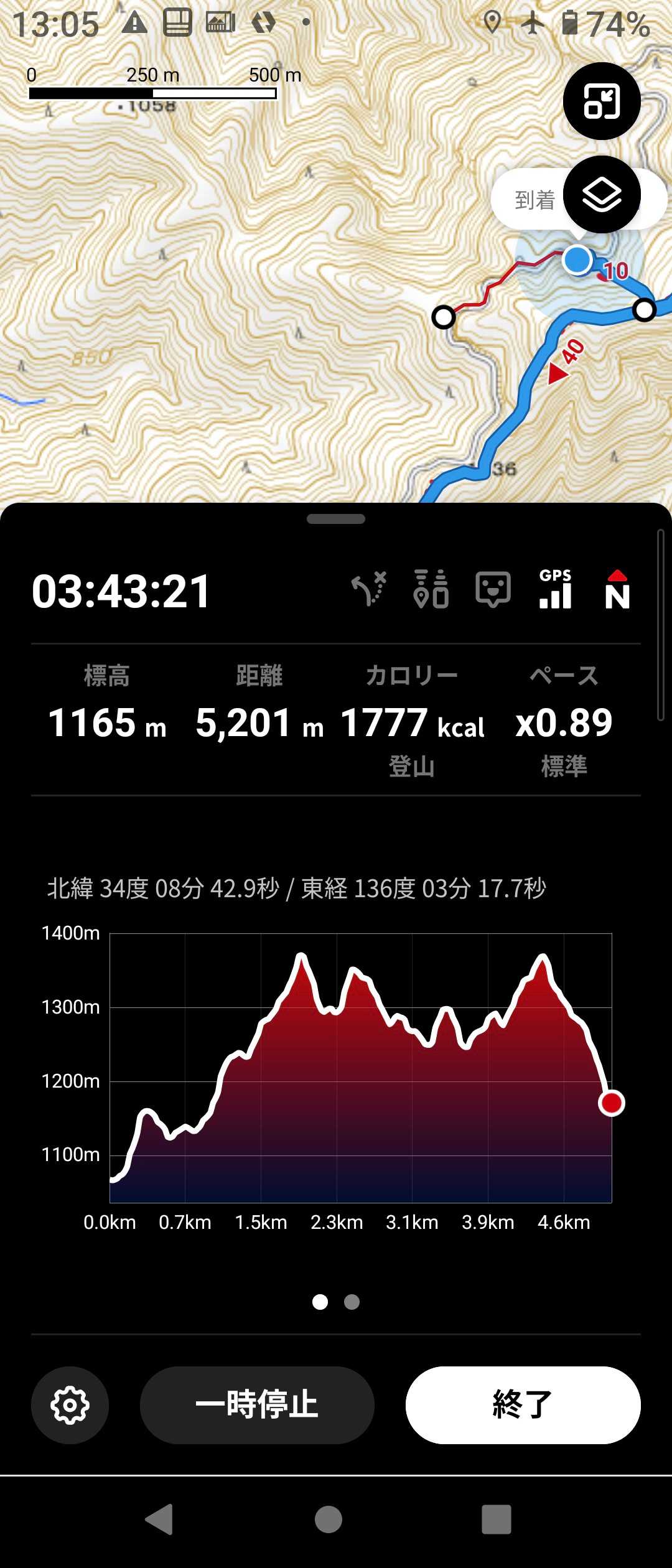Switch to the second page dot
This screenshot has height=1568, width=672.
coord(352,1302)
